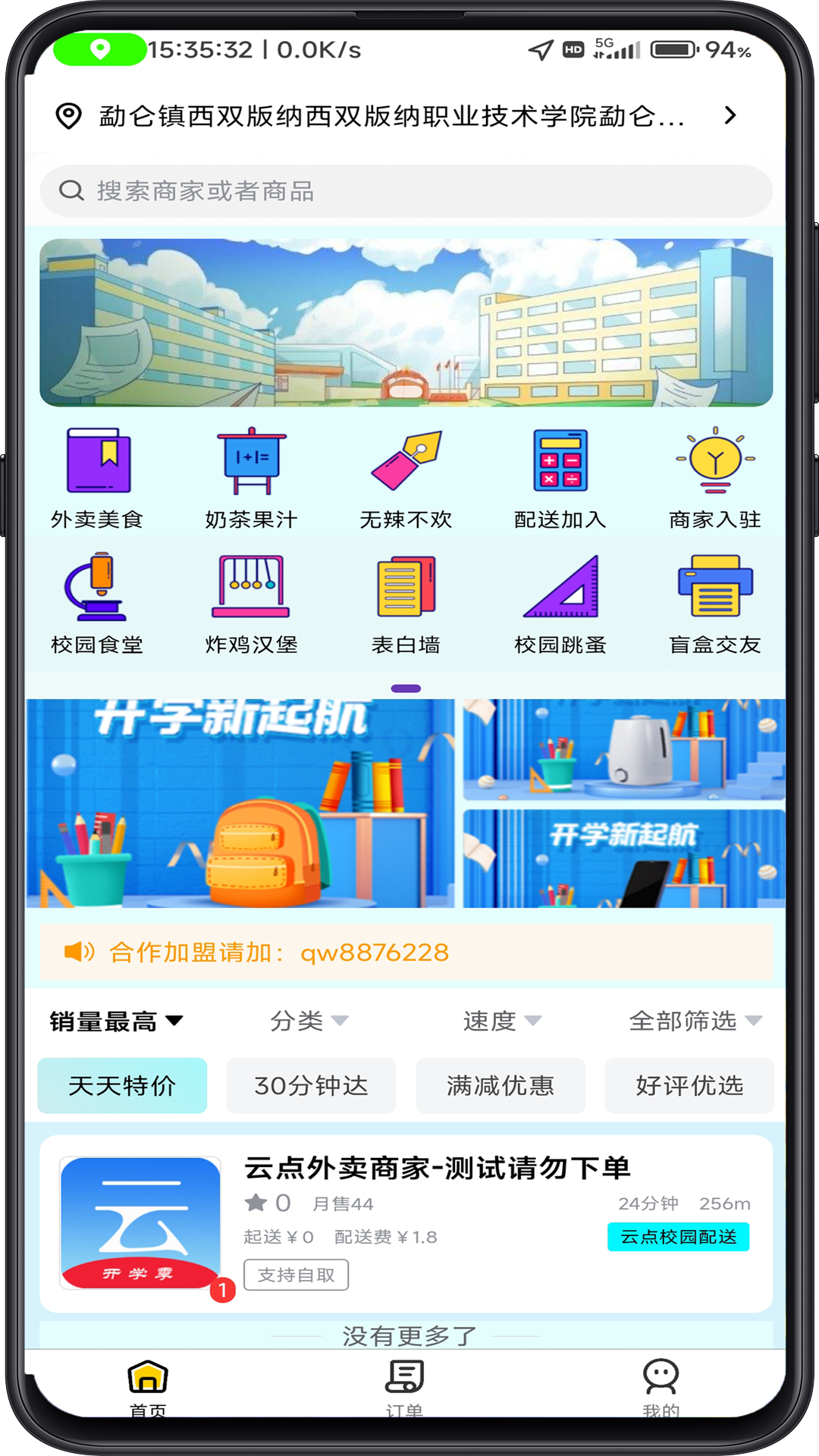Expand the 分类 dropdown

tap(309, 1021)
